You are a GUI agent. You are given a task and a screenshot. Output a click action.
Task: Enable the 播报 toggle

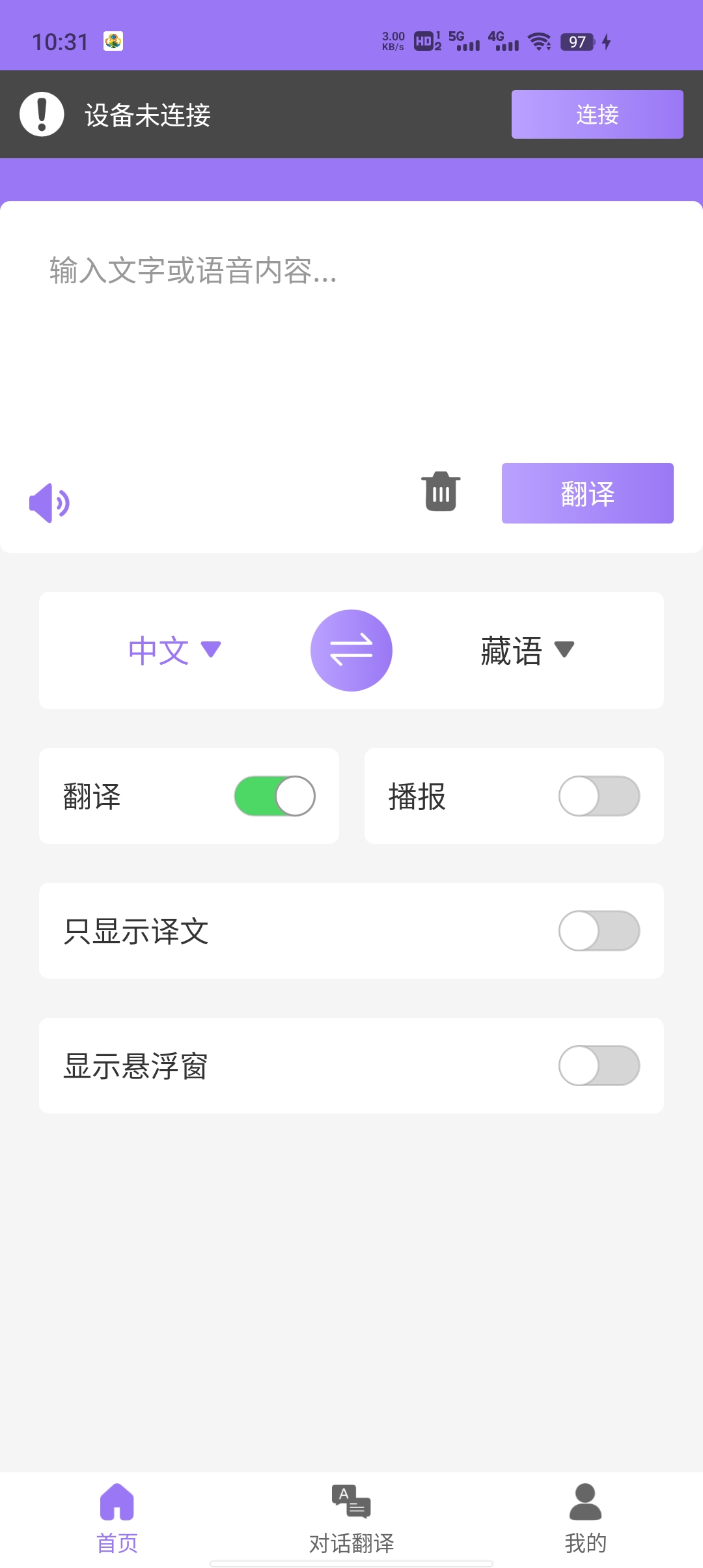point(598,796)
